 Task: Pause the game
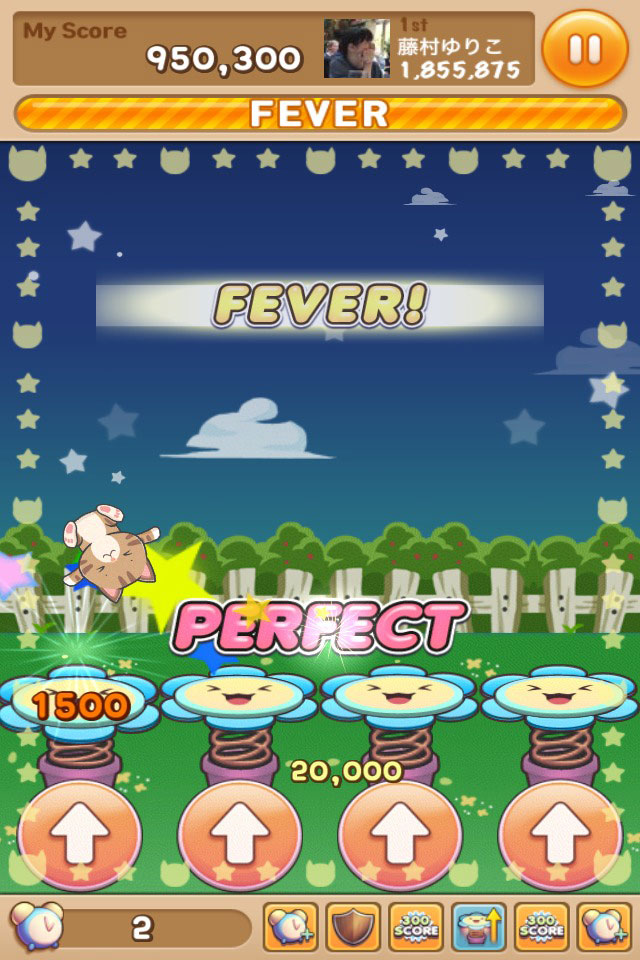[x=585, y=48]
